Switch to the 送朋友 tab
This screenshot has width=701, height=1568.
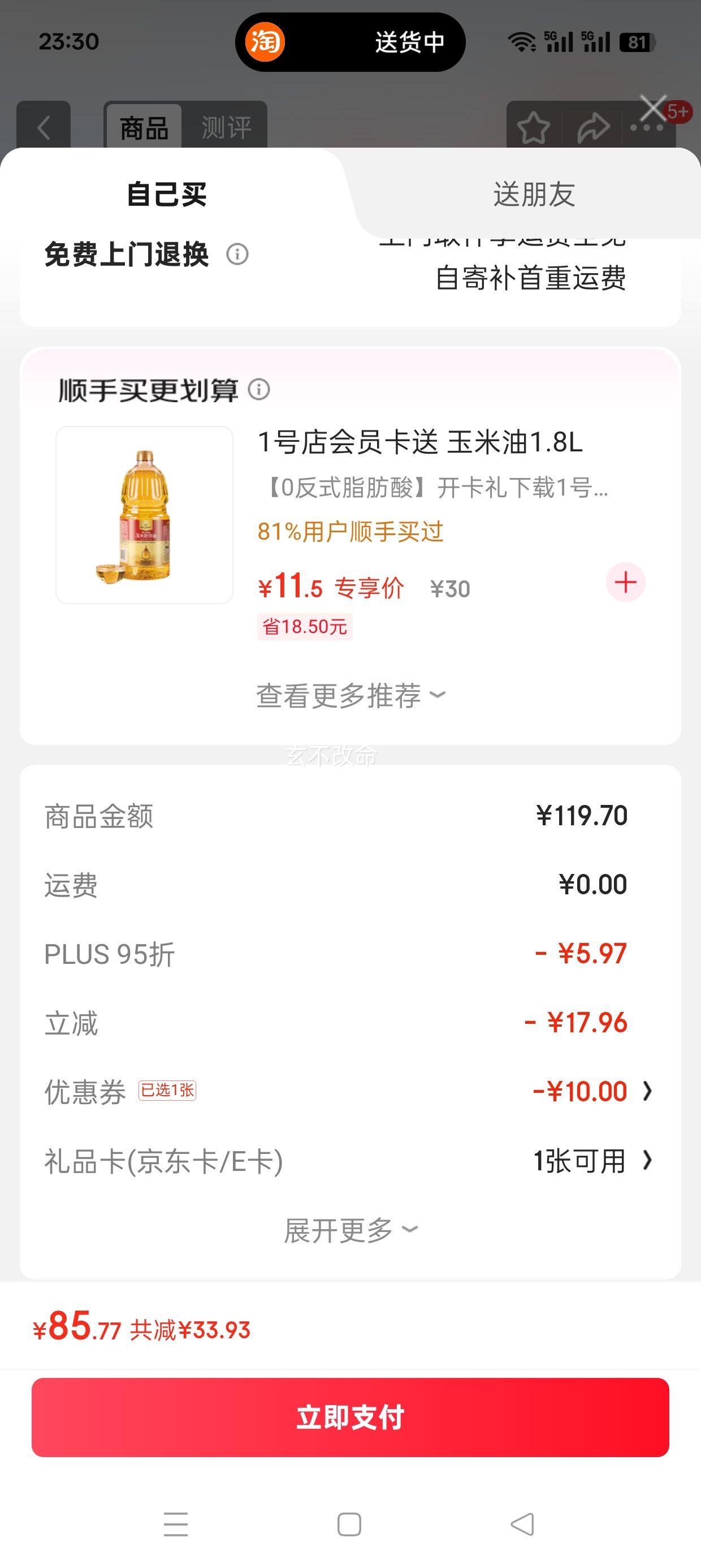(x=534, y=195)
